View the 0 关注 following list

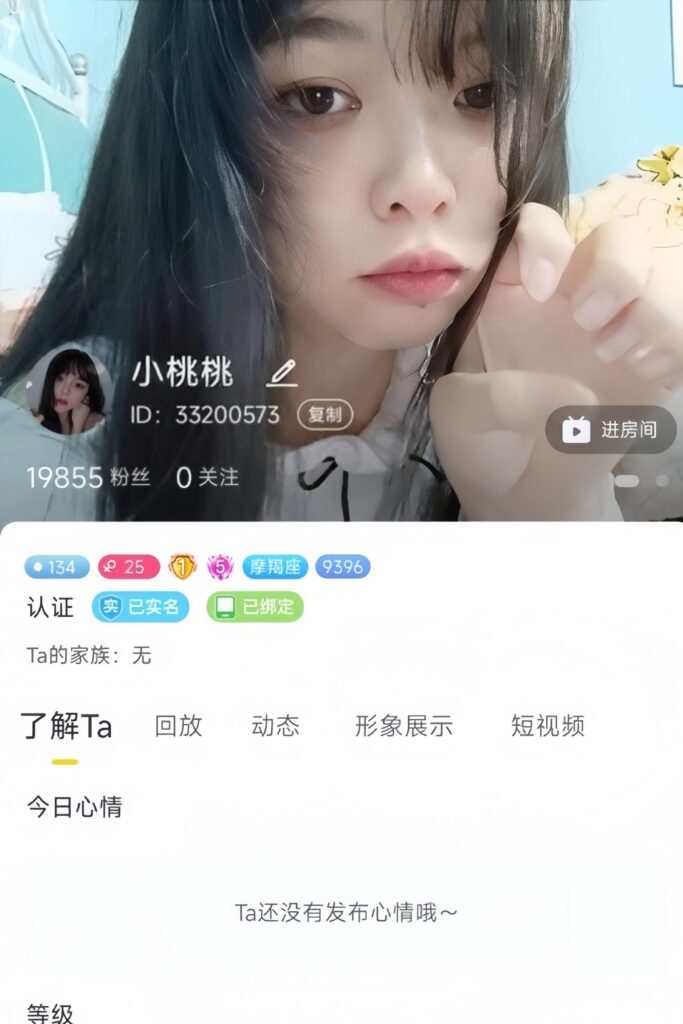click(208, 478)
